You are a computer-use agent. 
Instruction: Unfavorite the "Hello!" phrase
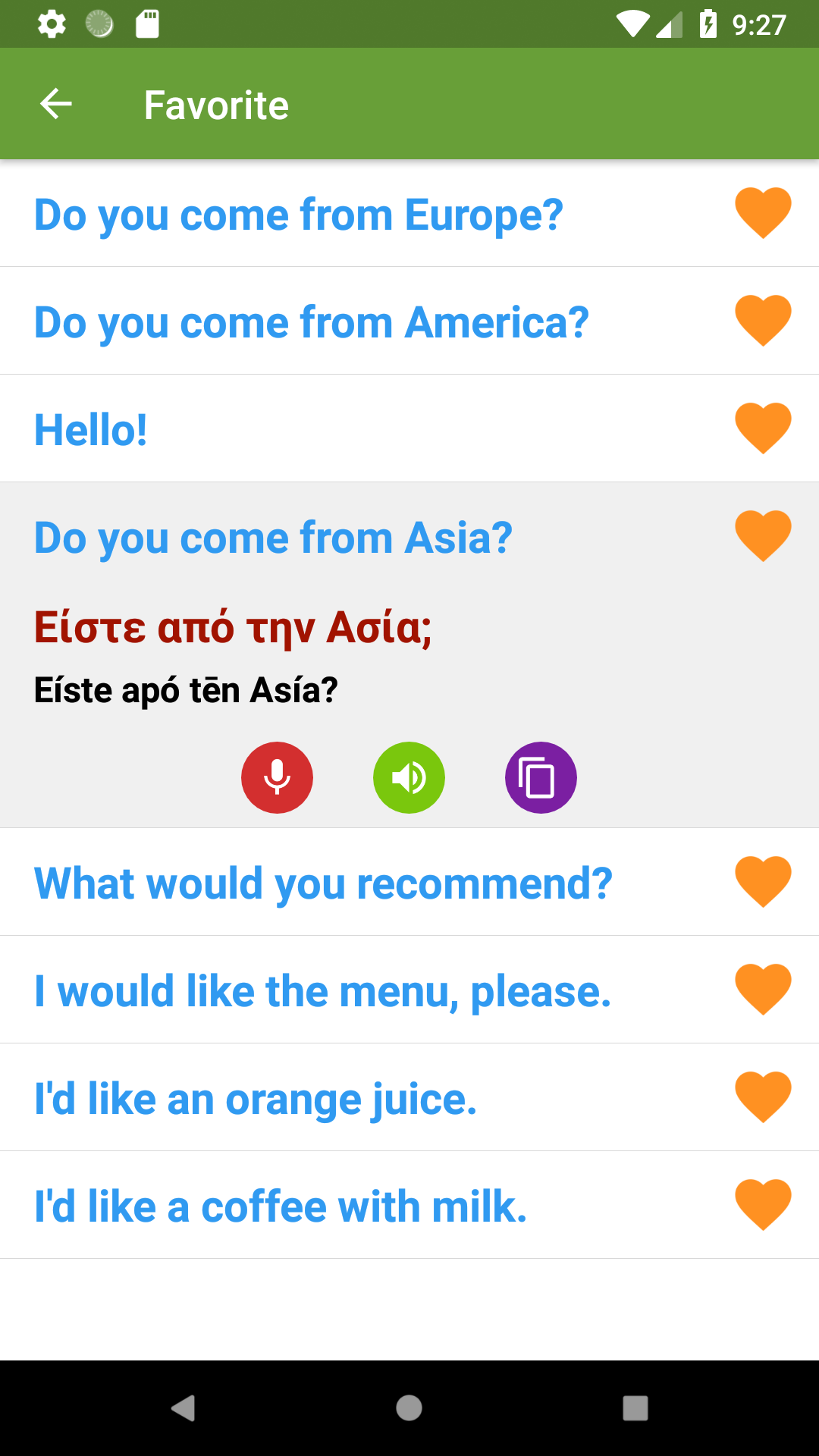click(763, 428)
